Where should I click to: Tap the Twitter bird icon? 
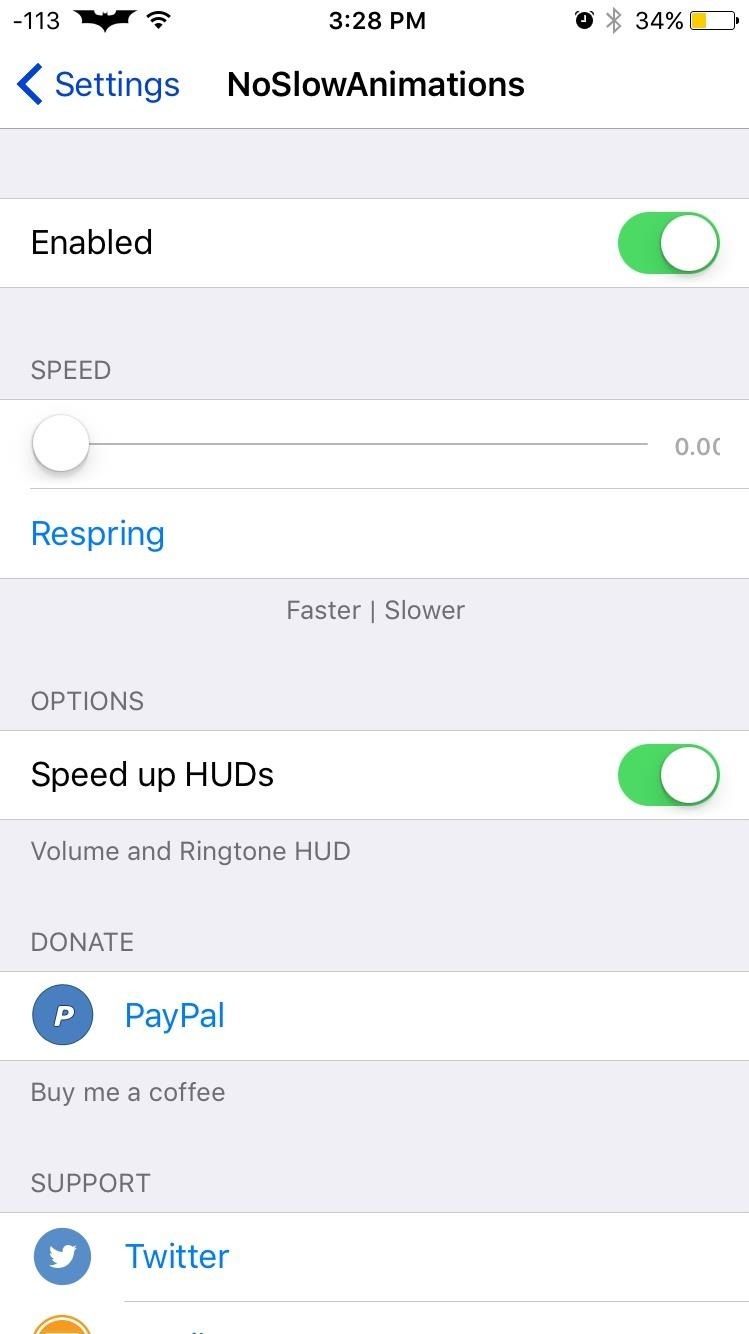click(62, 1256)
